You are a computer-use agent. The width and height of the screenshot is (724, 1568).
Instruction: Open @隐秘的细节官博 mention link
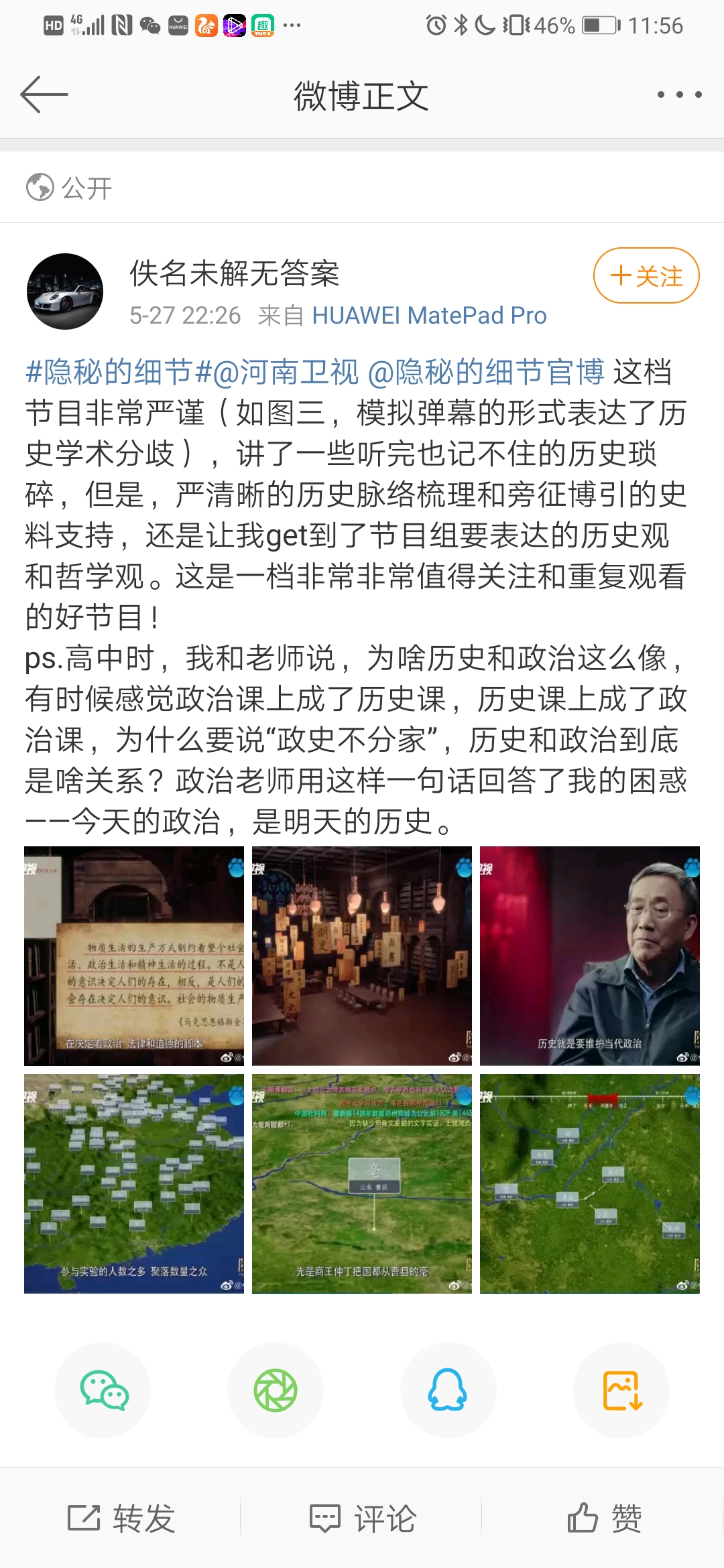point(486,372)
